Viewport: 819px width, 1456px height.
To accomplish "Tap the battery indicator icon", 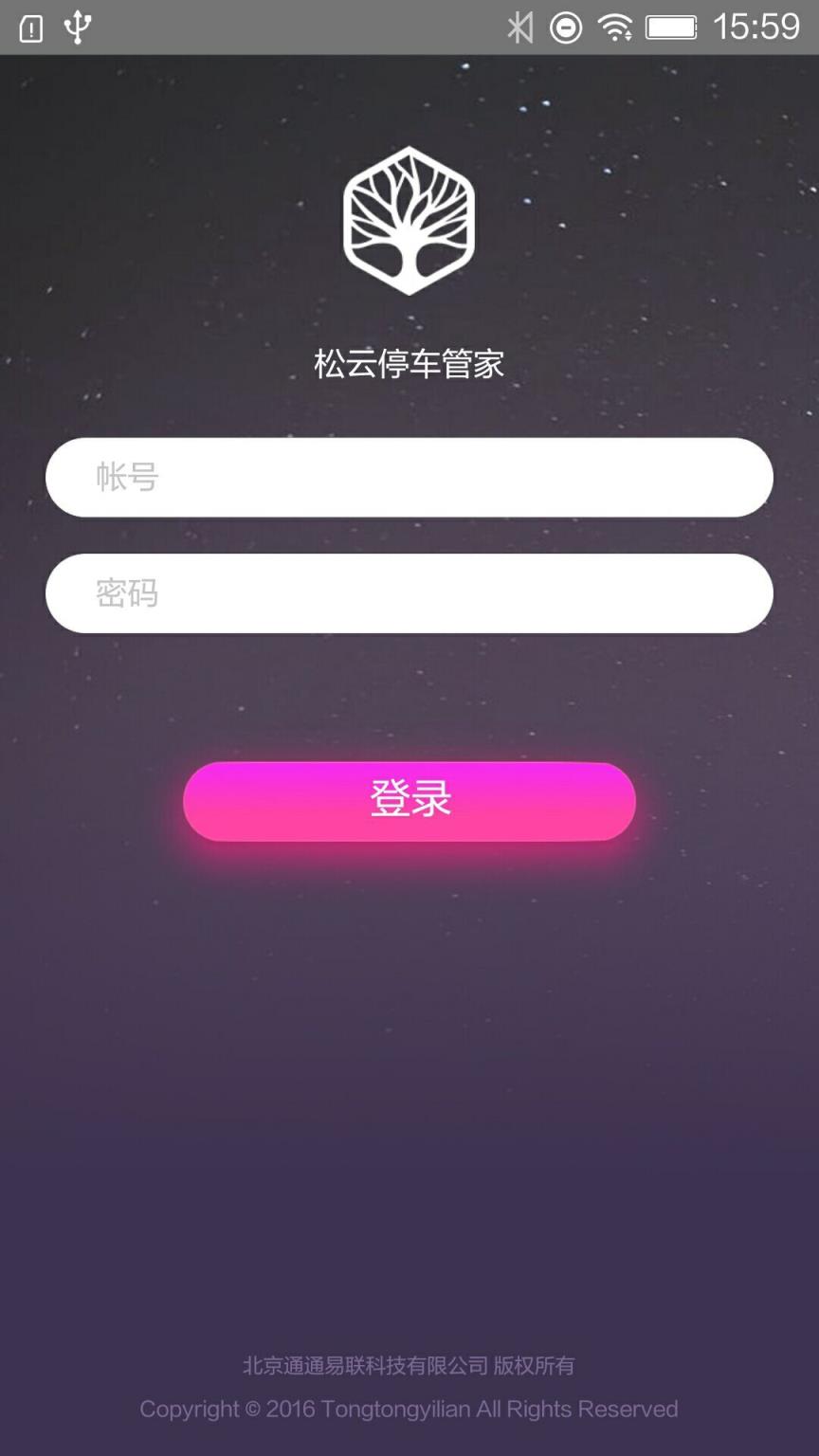I will [x=669, y=27].
